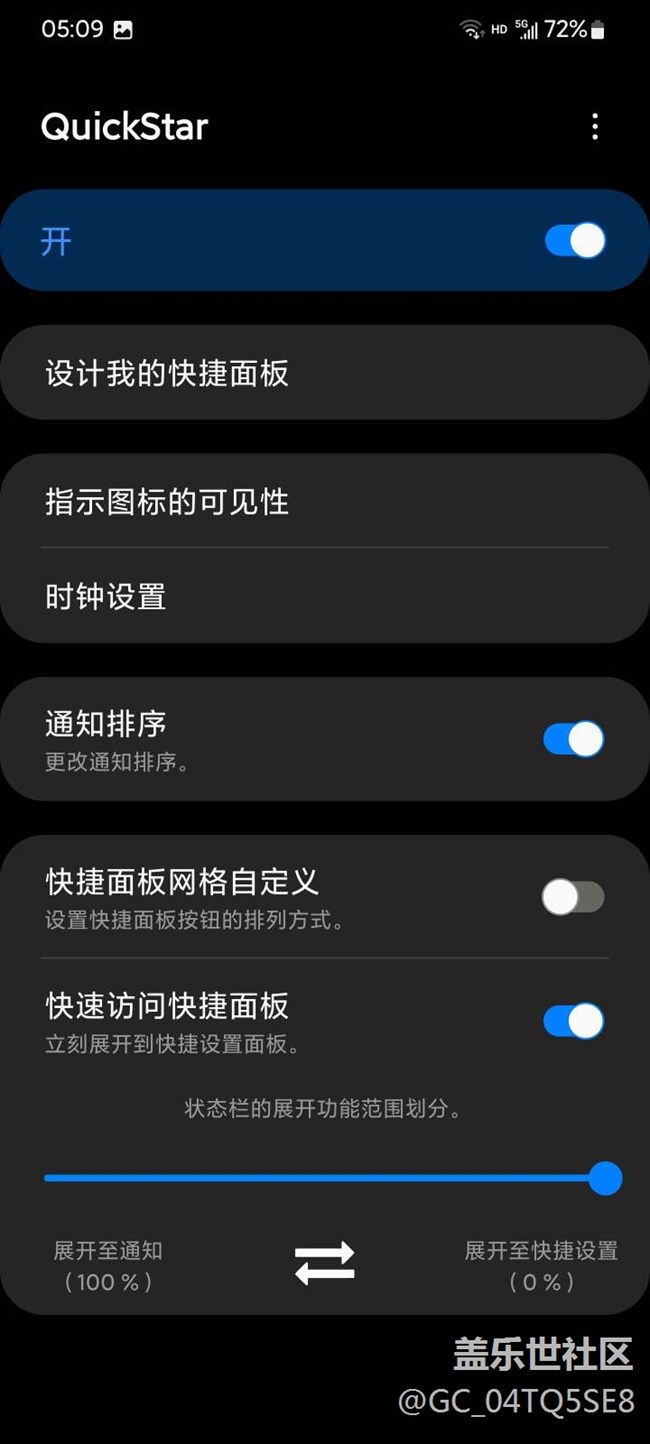
Task: Open the three-dot overflow menu
Action: point(595,126)
